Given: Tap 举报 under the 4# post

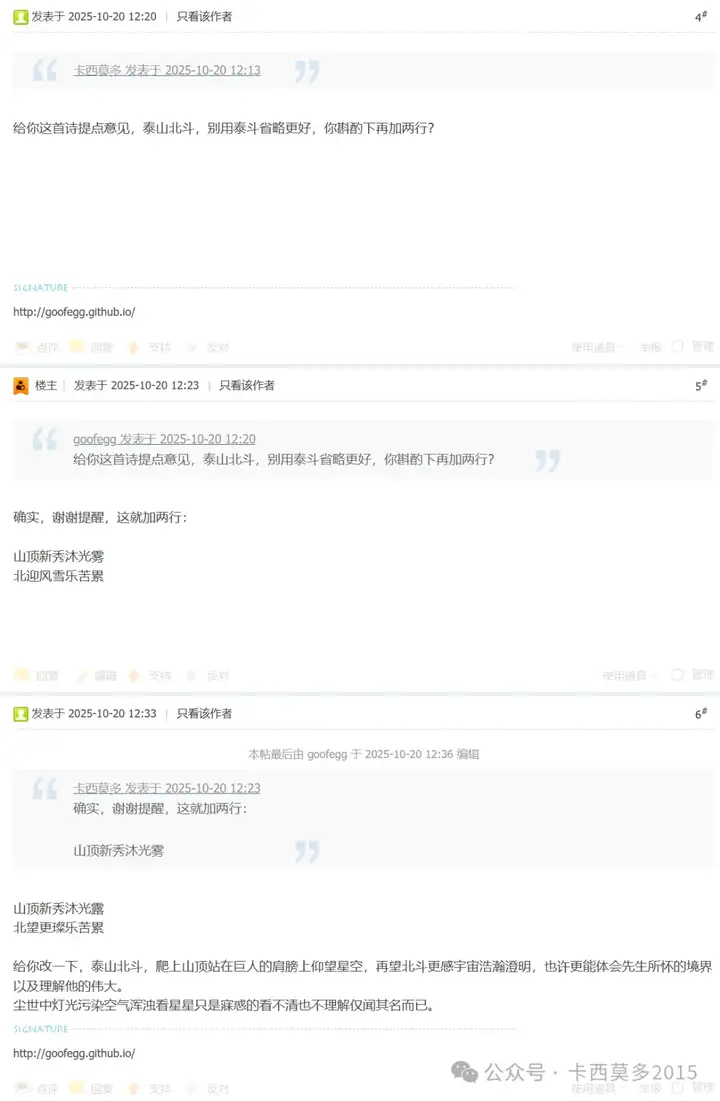Looking at the screenshot, I should click(x=650, y=347).
